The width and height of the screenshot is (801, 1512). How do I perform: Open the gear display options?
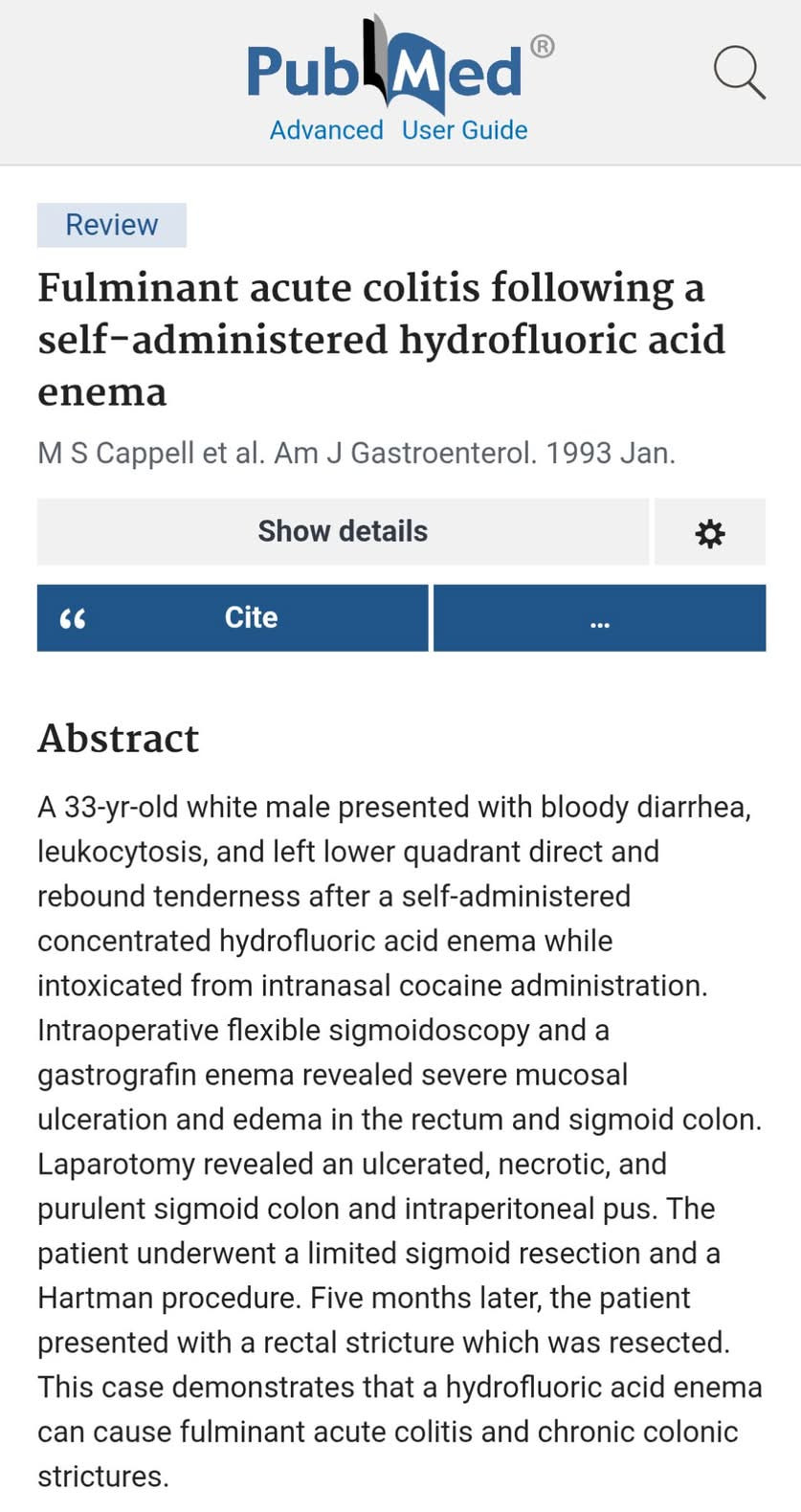tap(709, 532)
